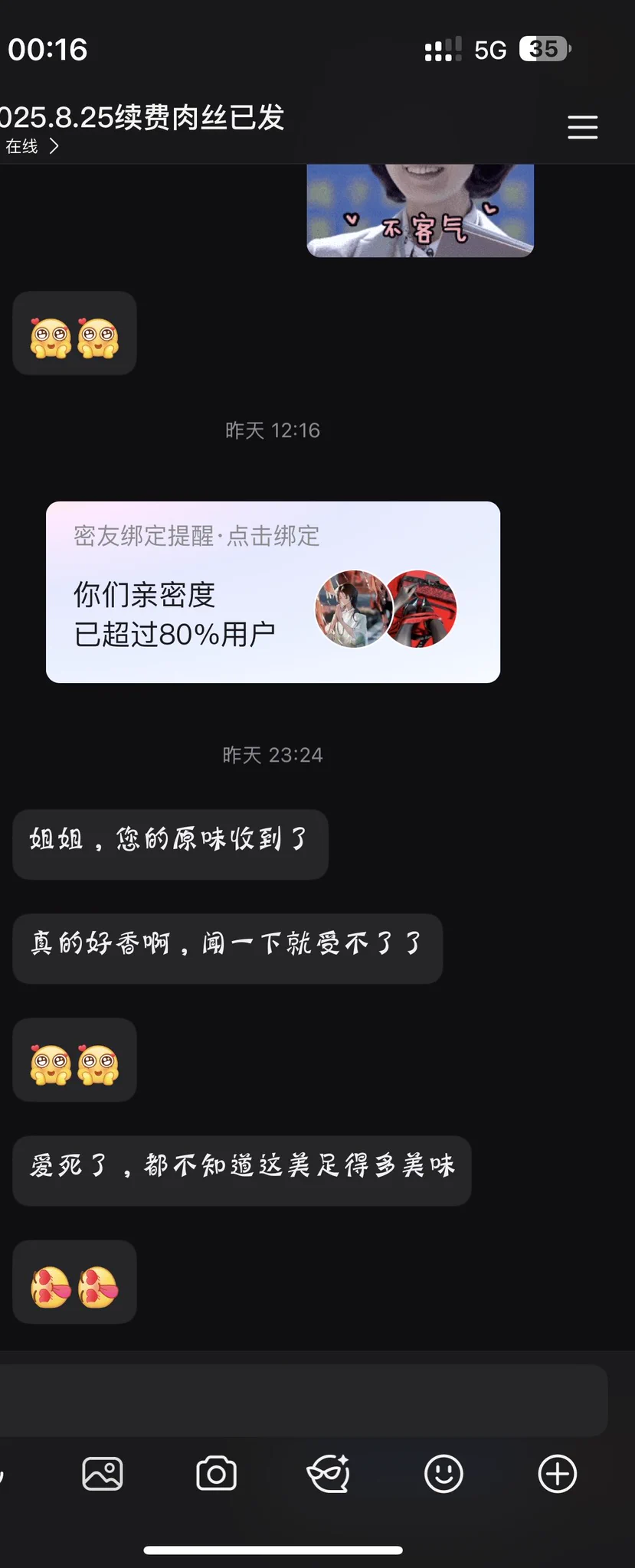Open the photo gallery picker
Viewport: 635px width, 1568px height.
point(103,1473)
